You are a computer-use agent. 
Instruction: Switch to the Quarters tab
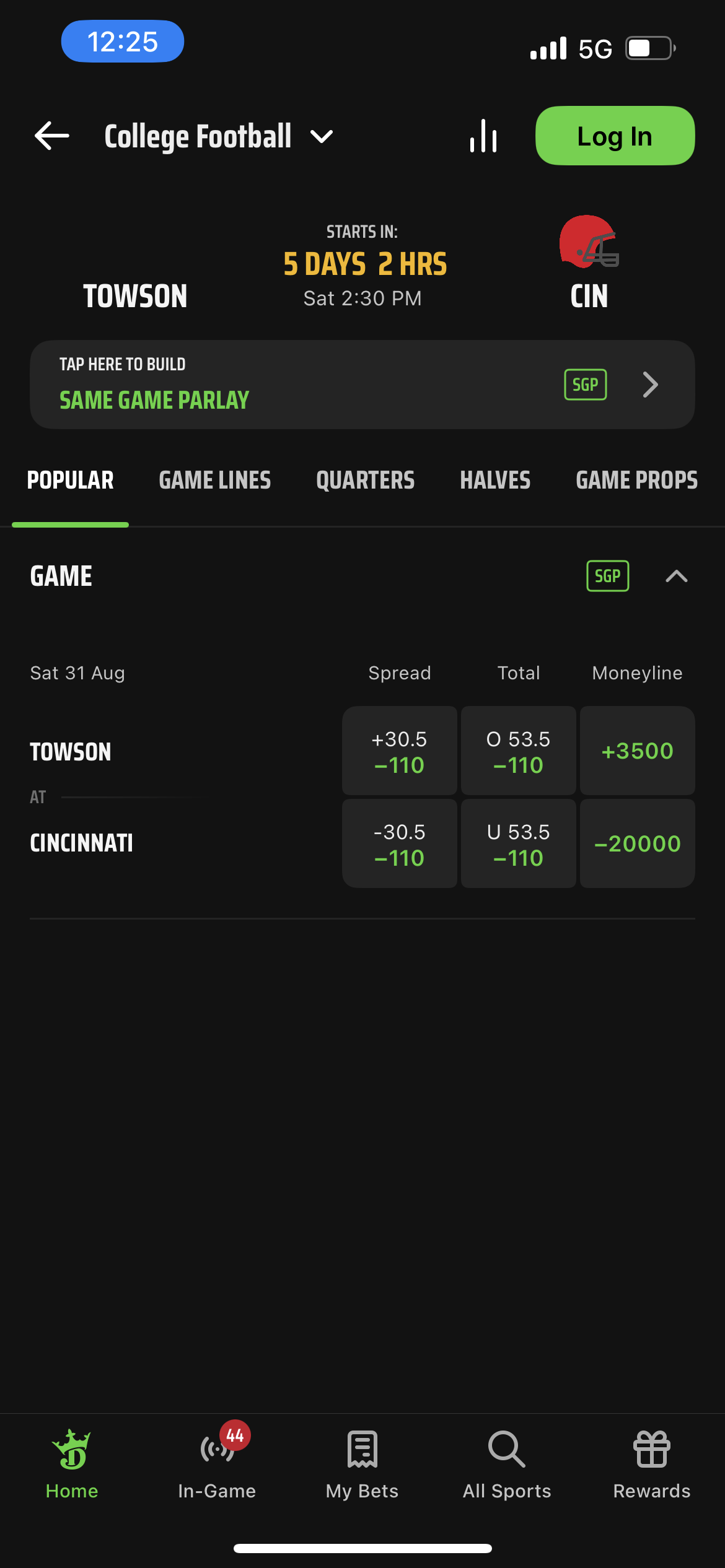(x=366, y=481)
